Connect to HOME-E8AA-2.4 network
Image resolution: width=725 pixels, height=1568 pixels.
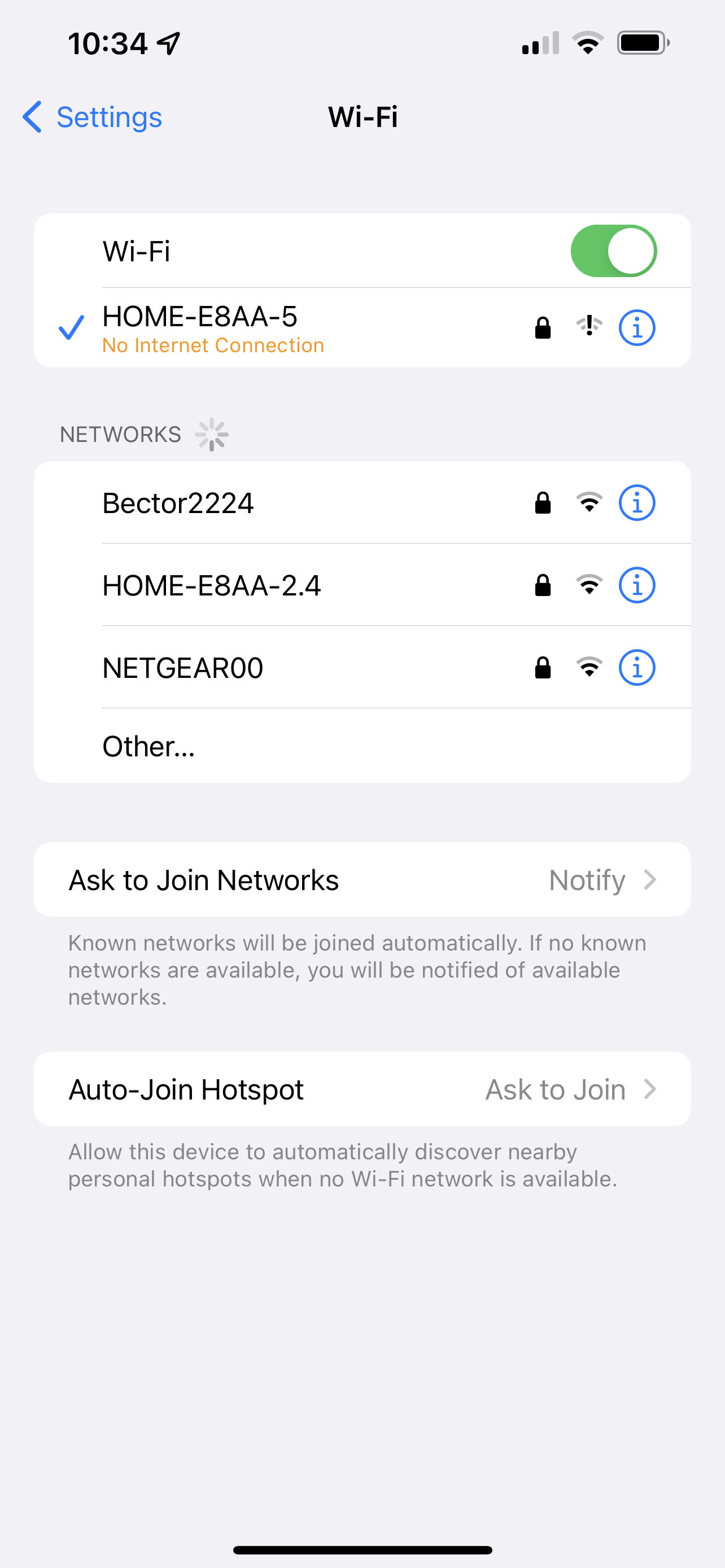click(x=362, y=585)
